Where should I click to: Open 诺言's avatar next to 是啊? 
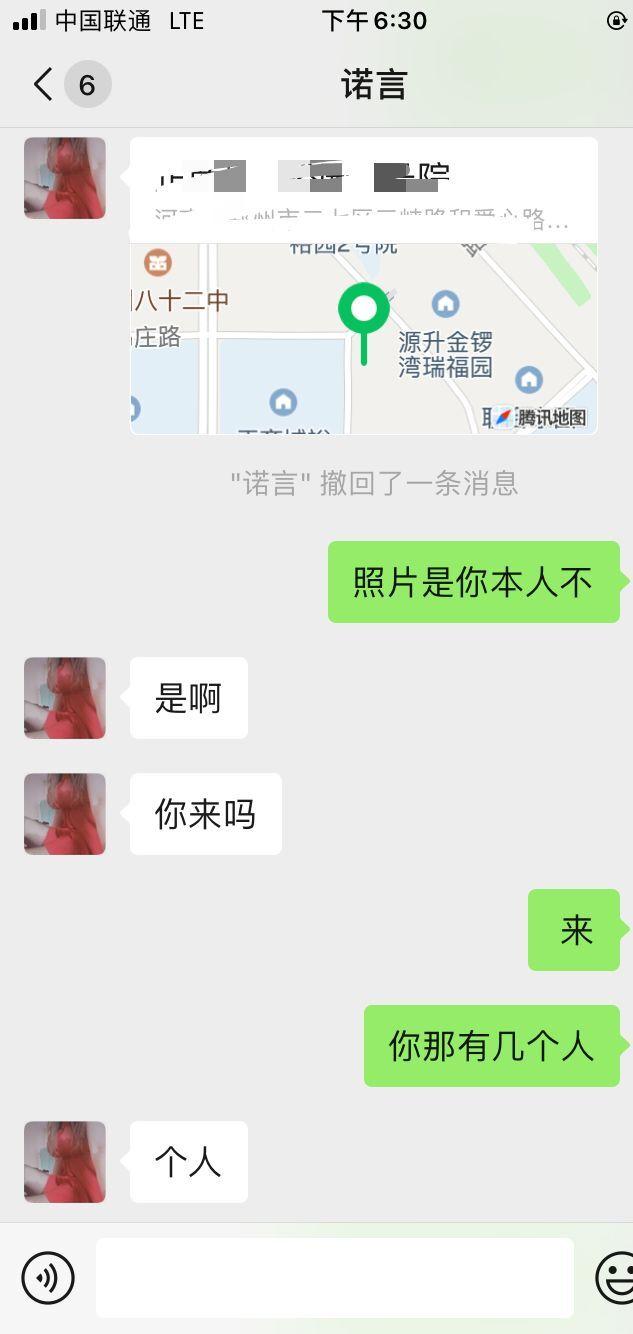tap(65, 698)
